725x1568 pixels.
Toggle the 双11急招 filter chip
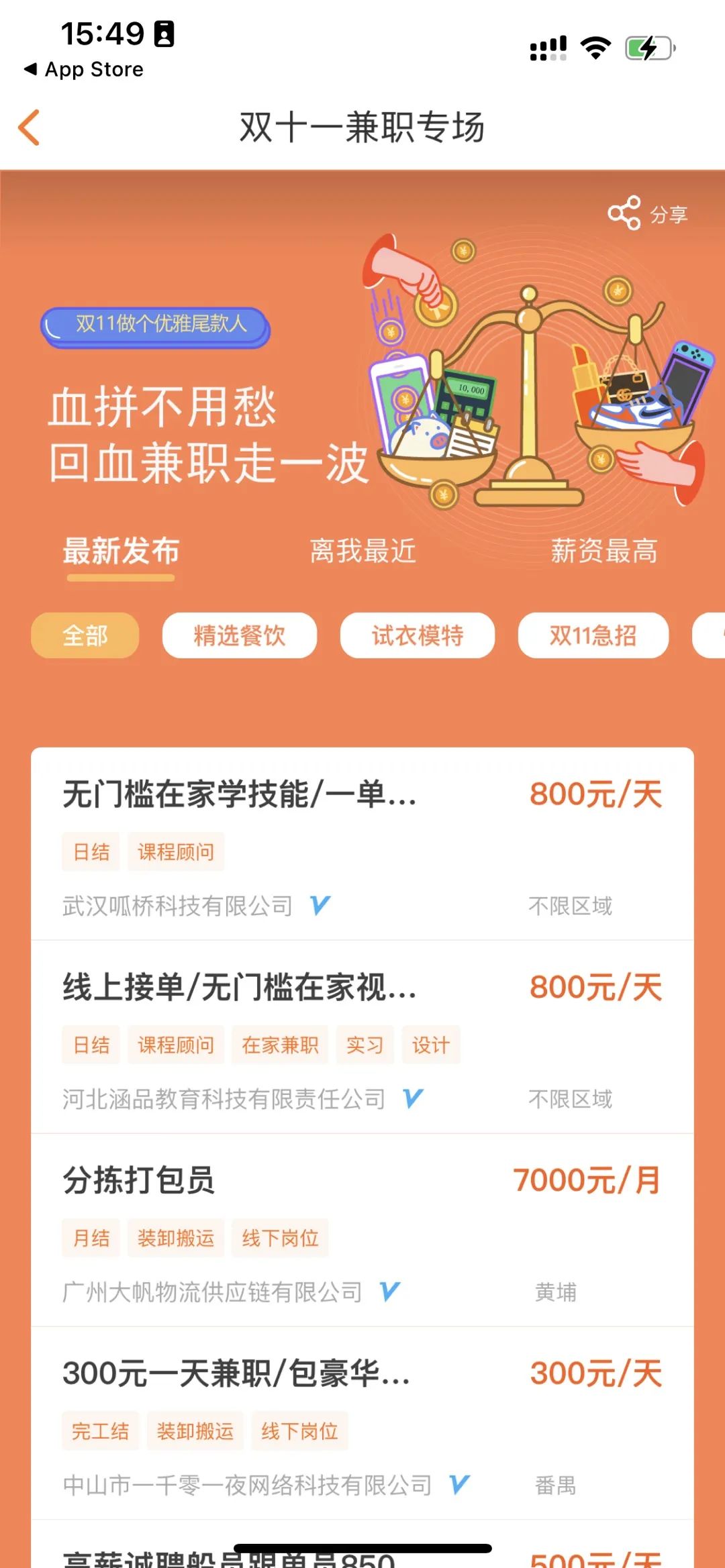pyautogui.click(x=593, y=635)
